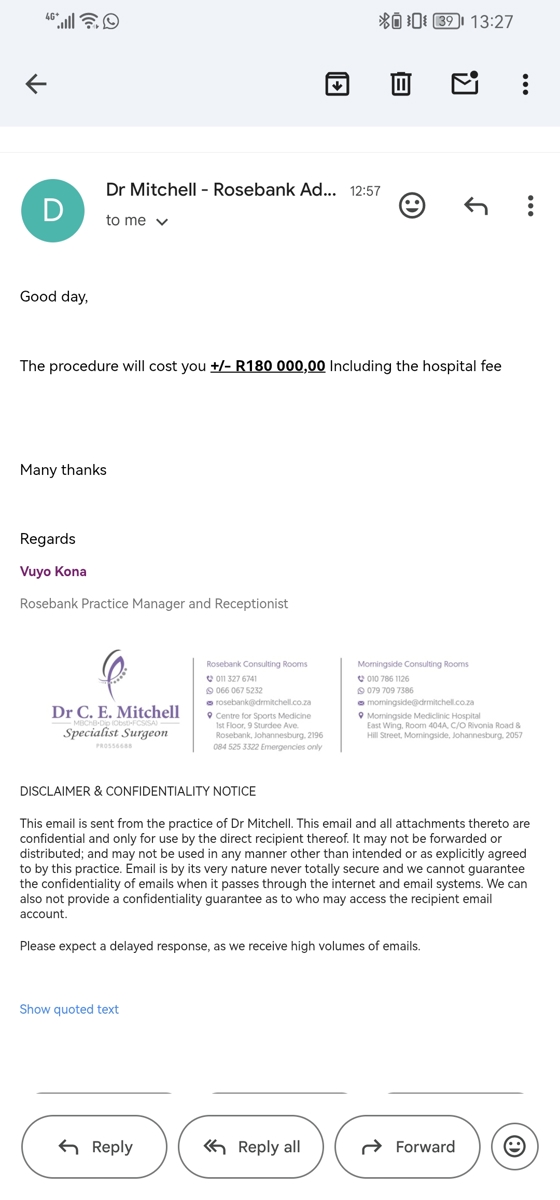Expand recipient details next to 'to me'
This screenshot has width=560, height=1200.
(x=162, y=222)
